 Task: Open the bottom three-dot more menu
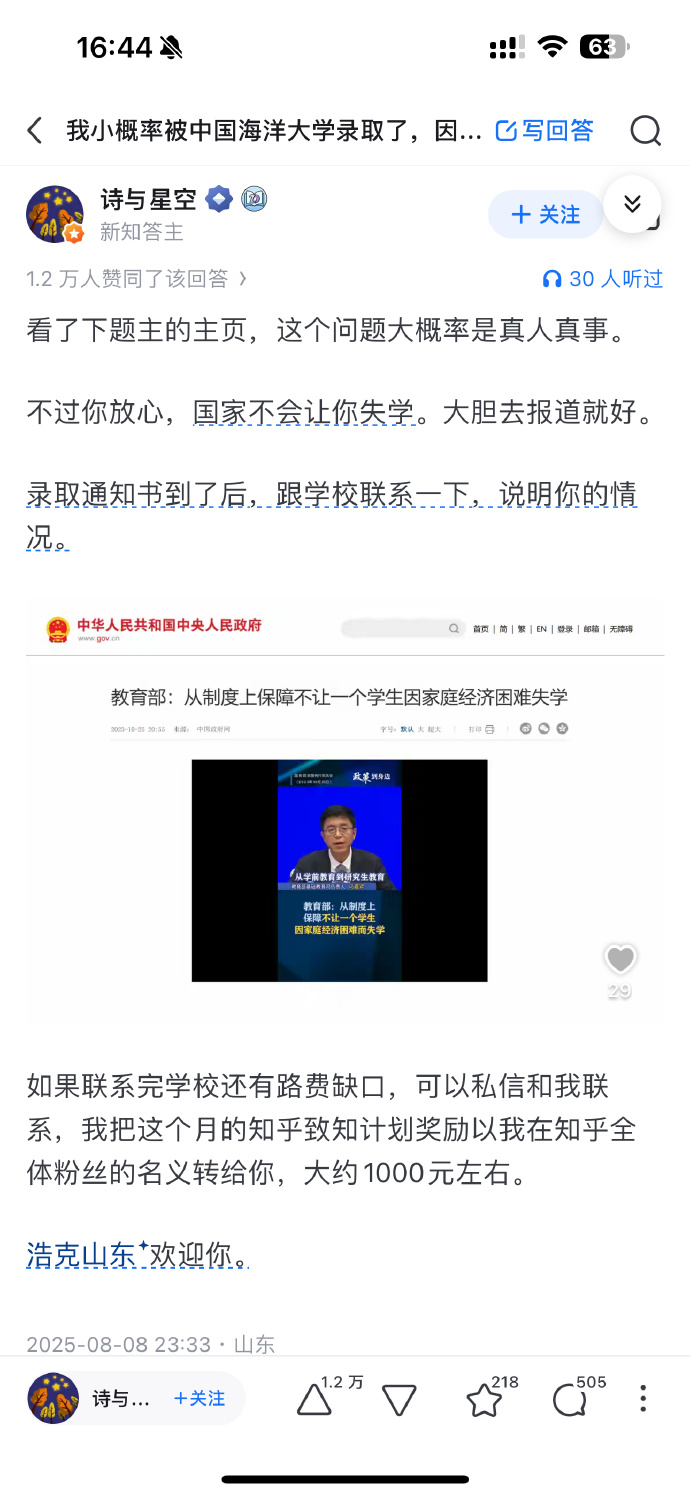[643, 1398]
